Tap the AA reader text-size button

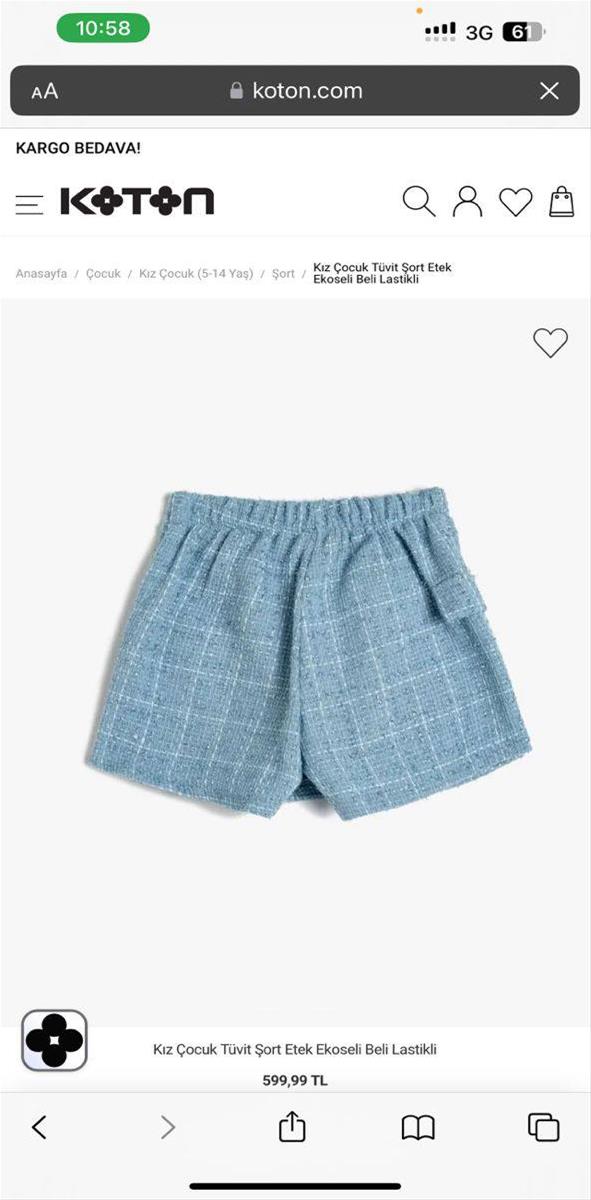(x=44, y=91)
